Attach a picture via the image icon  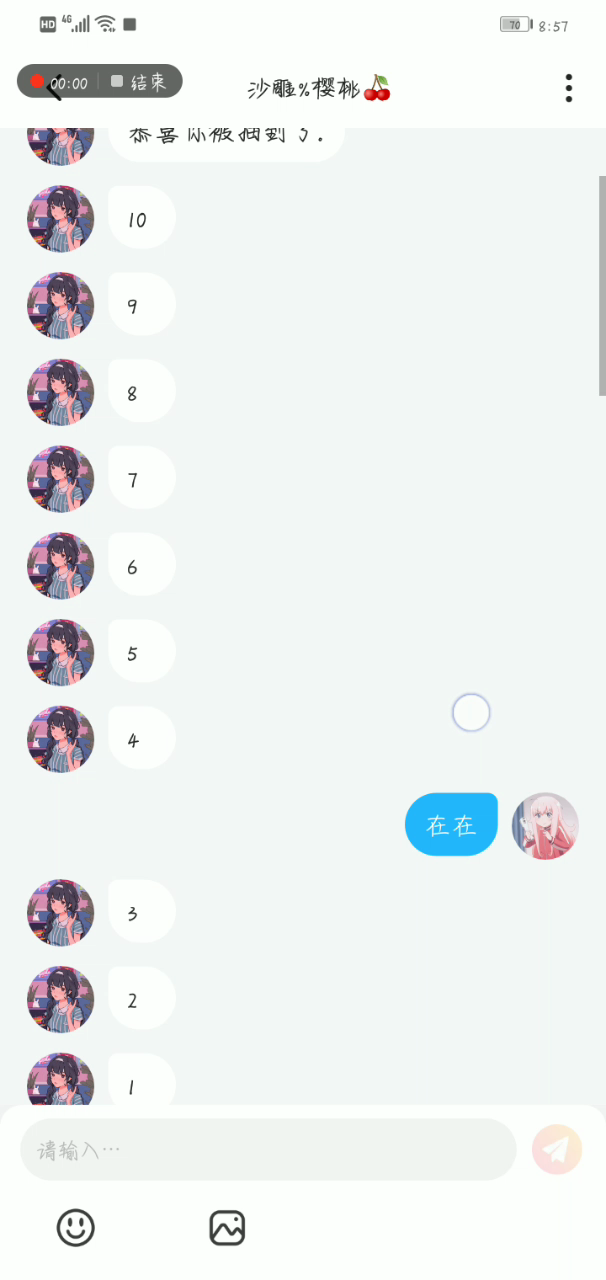coord(227,1227)
